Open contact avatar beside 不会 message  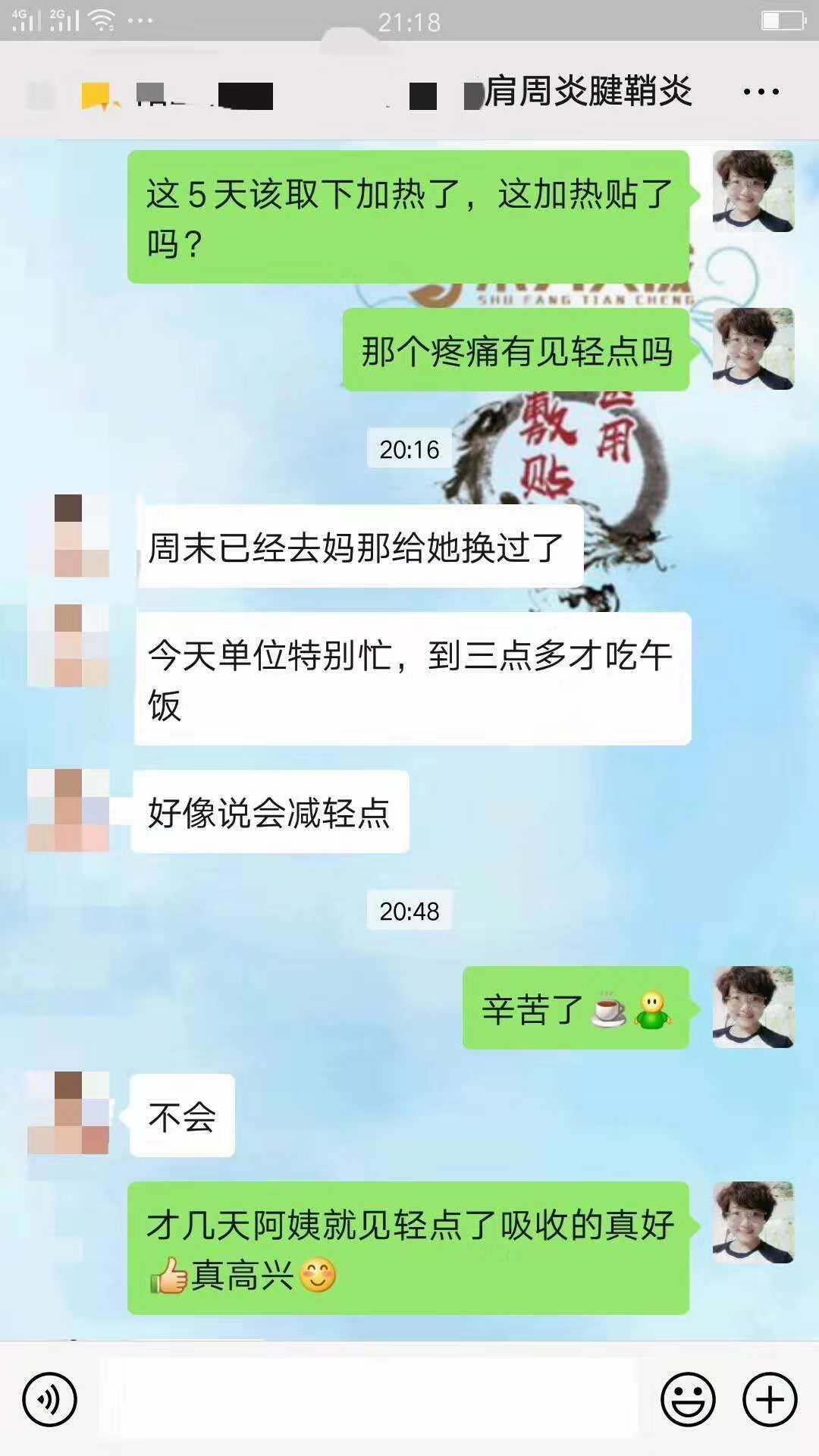click(x=68, y=1112)
